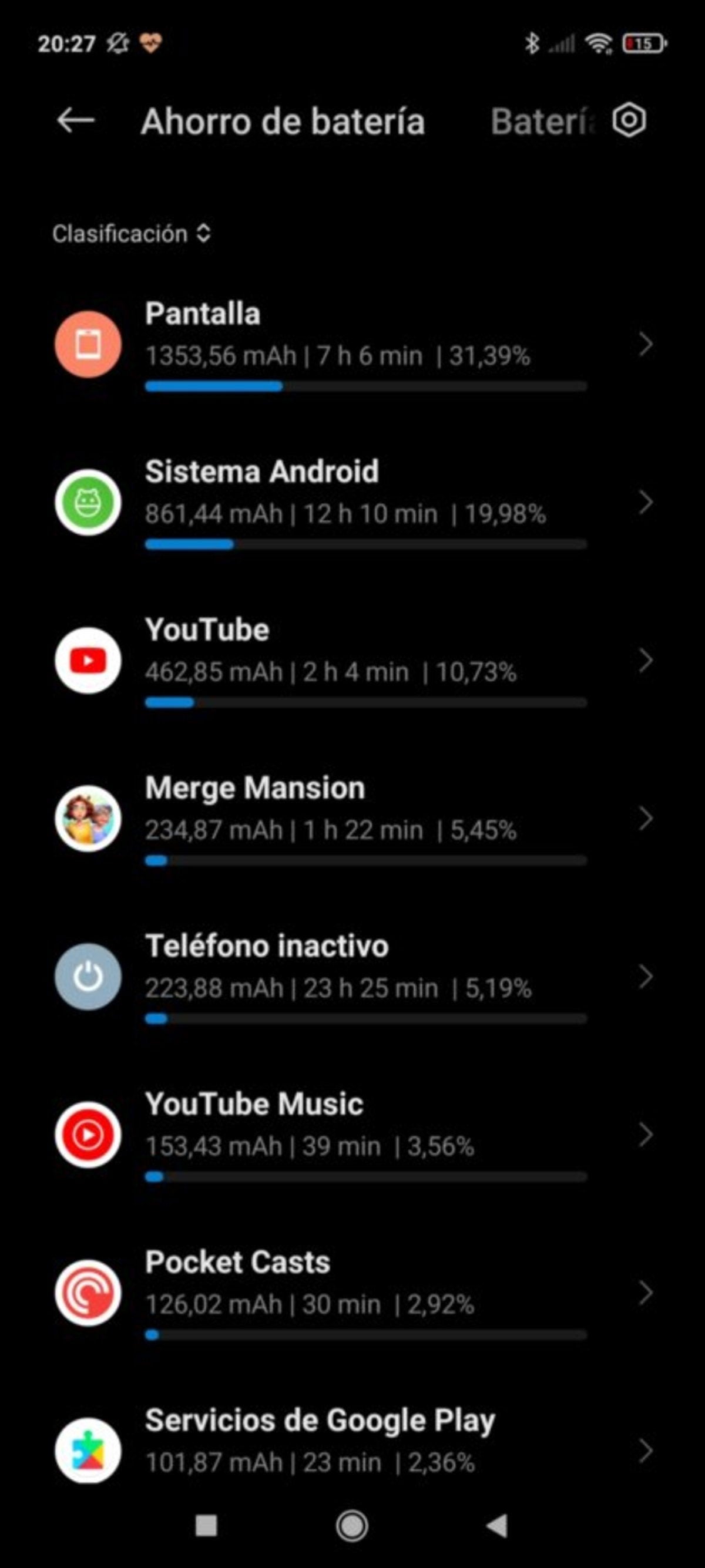Tap the system home button
Viewport: 705px width, 1568px height.
pyautogui.click(x=352, y=1525)
